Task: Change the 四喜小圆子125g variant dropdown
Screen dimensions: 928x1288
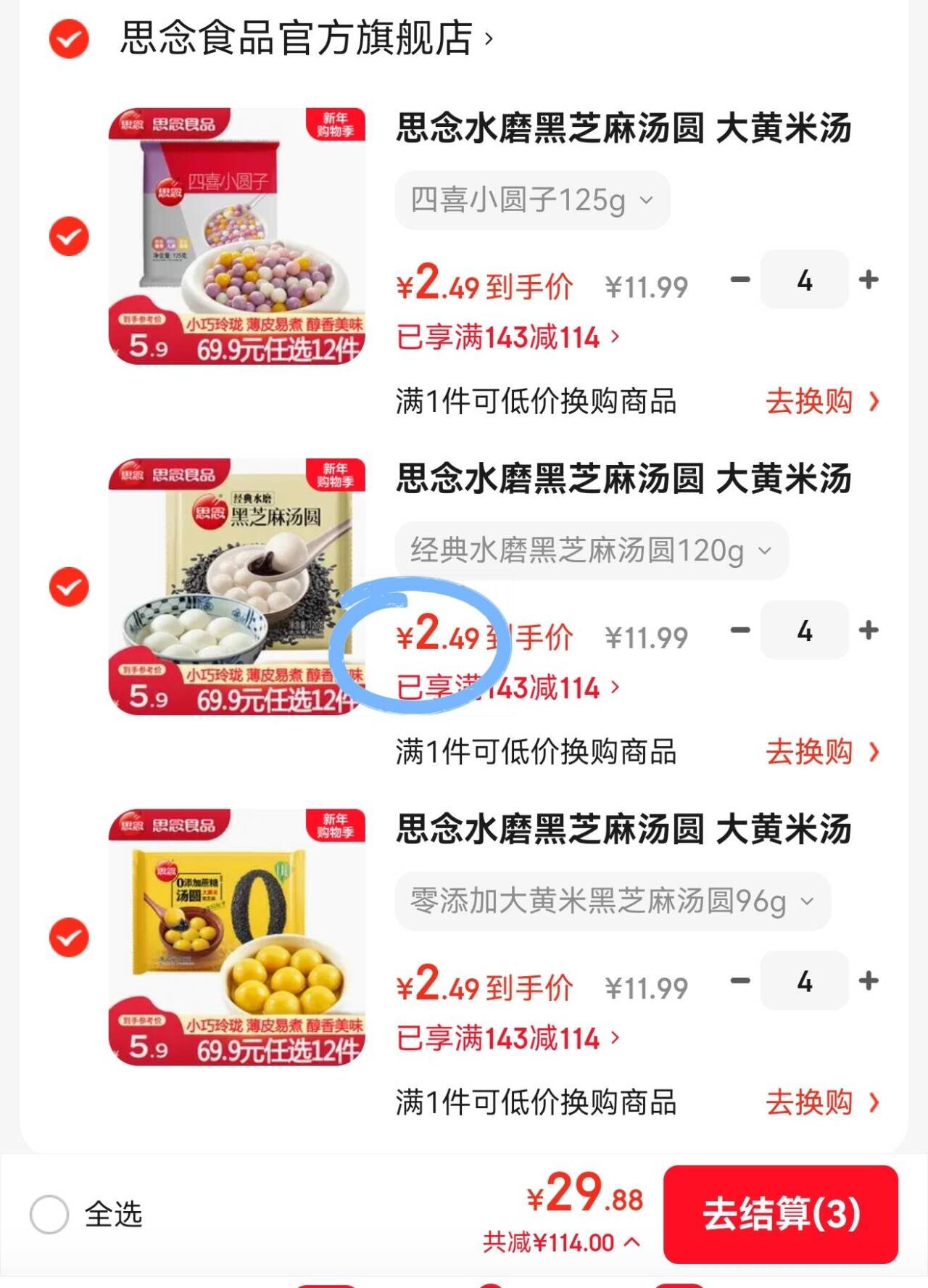Action: pos(531,200)
